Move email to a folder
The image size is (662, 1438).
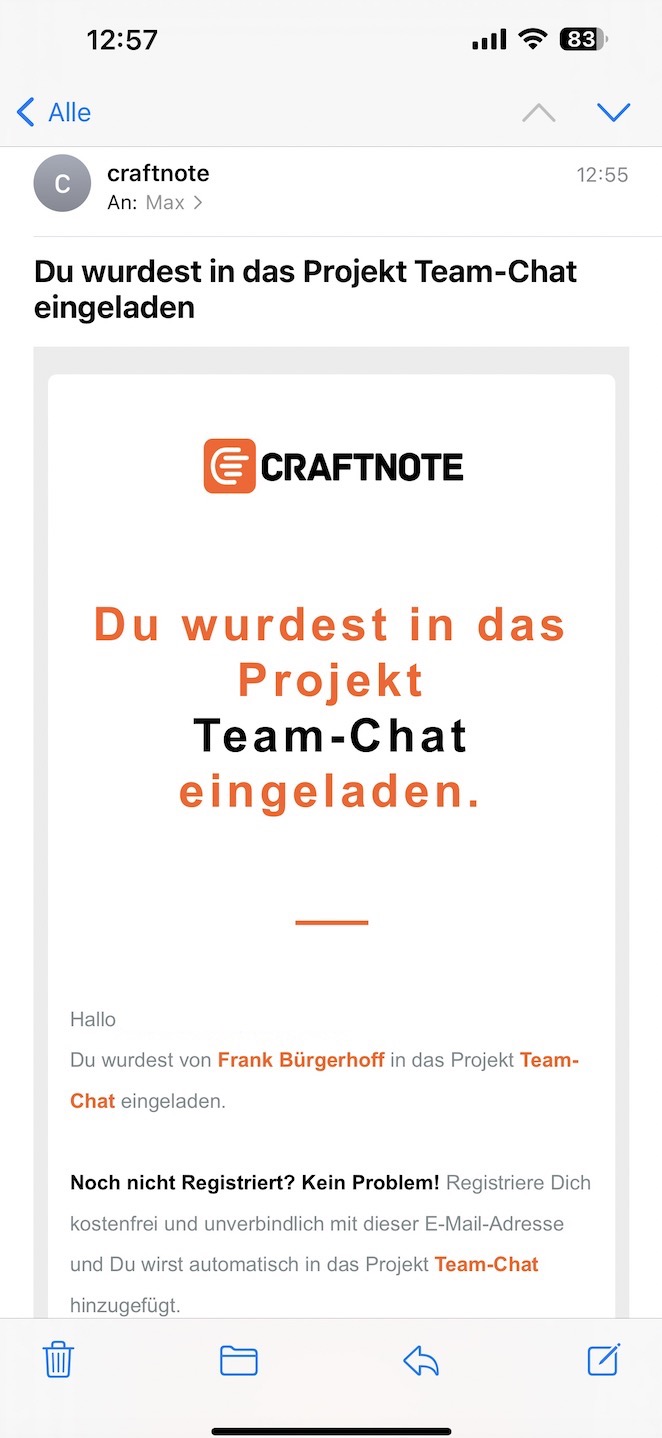(239, 1360)
